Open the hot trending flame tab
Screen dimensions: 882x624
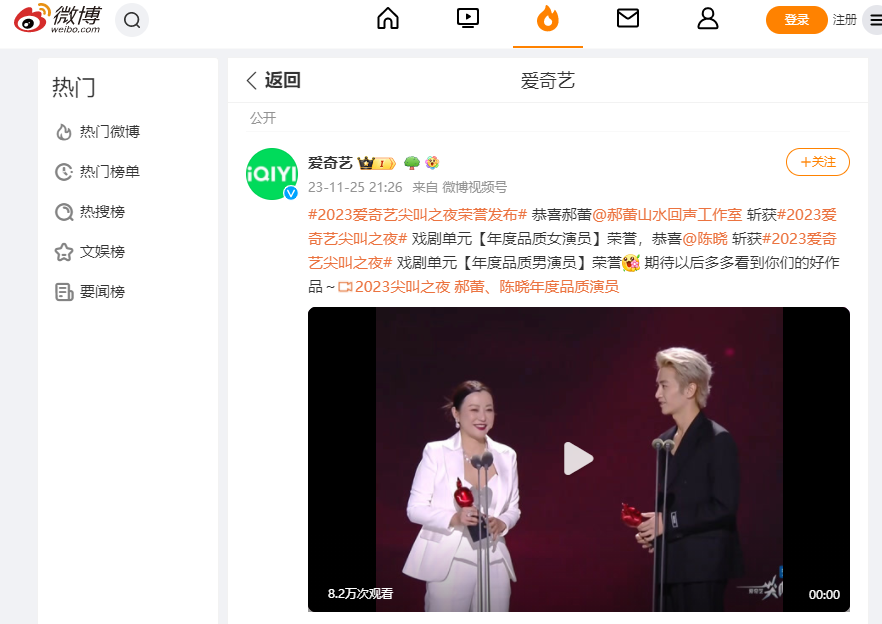click(548, 18)
